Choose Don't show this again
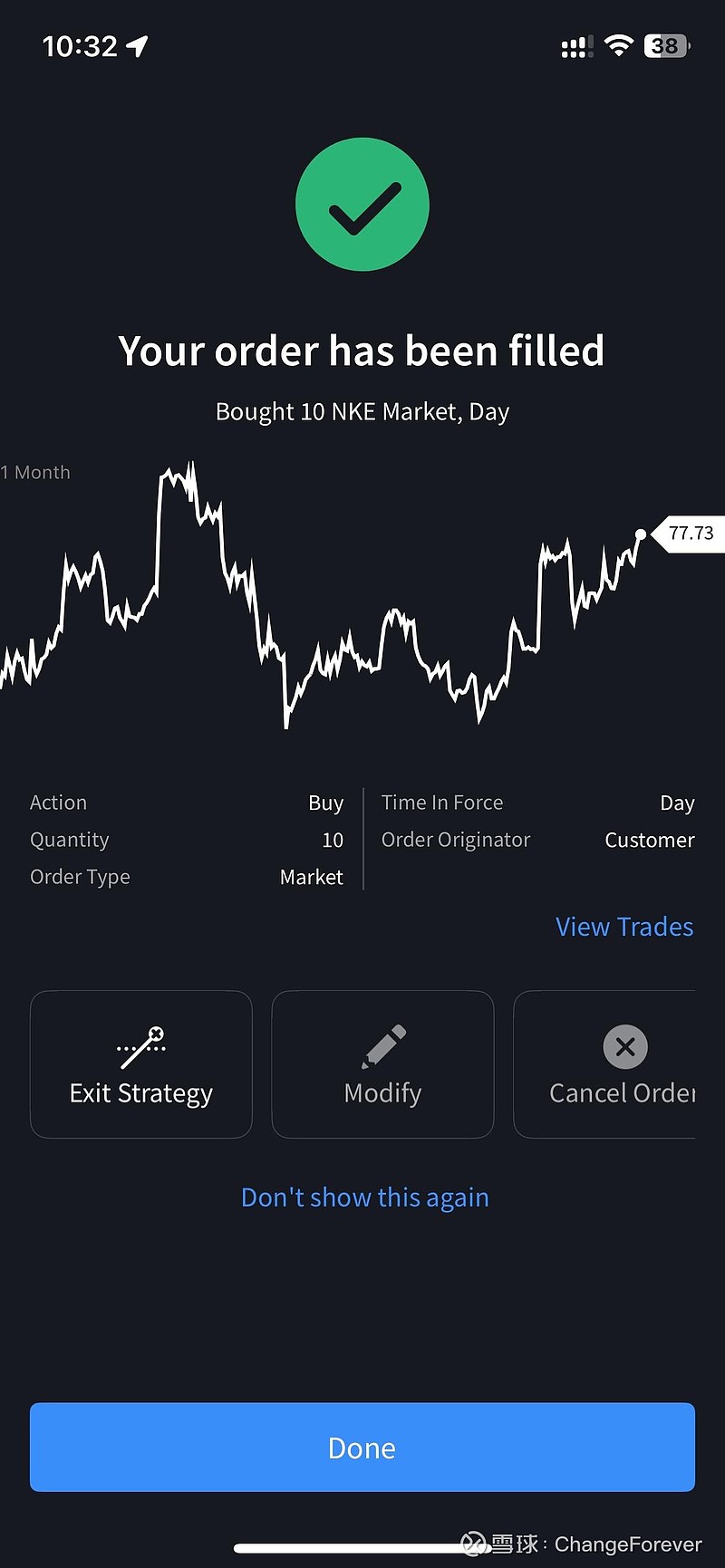 365,1198
